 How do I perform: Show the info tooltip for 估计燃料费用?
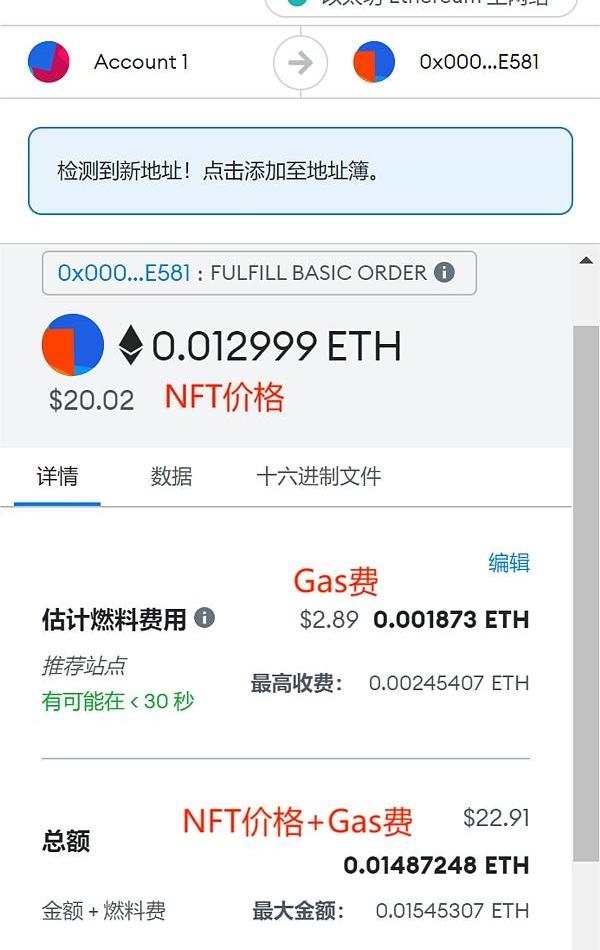point(204,618)
